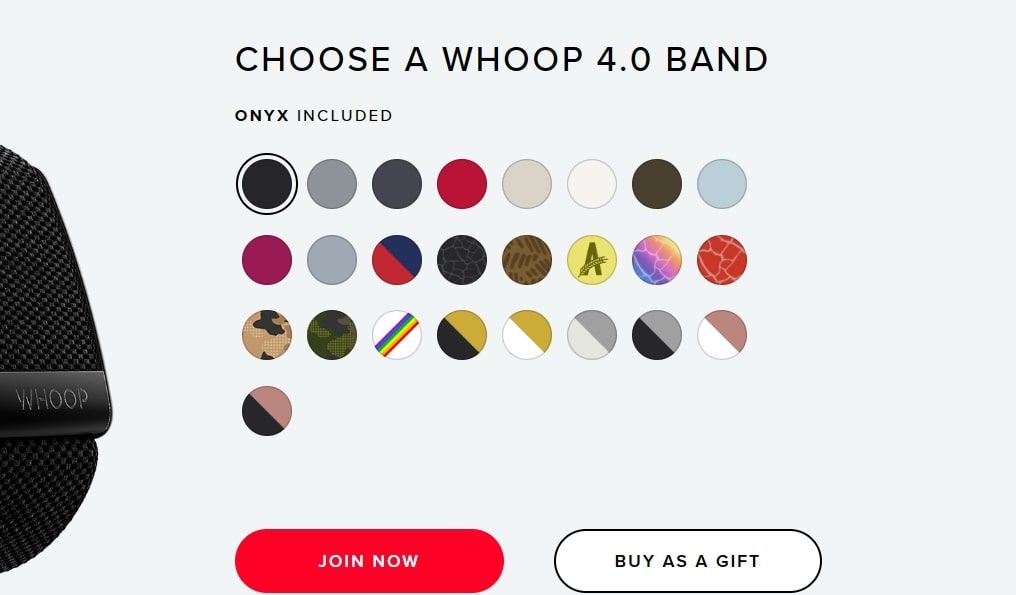Choose the beige band swatch
This screenshot has width=1016, height=595.
tap(527, 184)
